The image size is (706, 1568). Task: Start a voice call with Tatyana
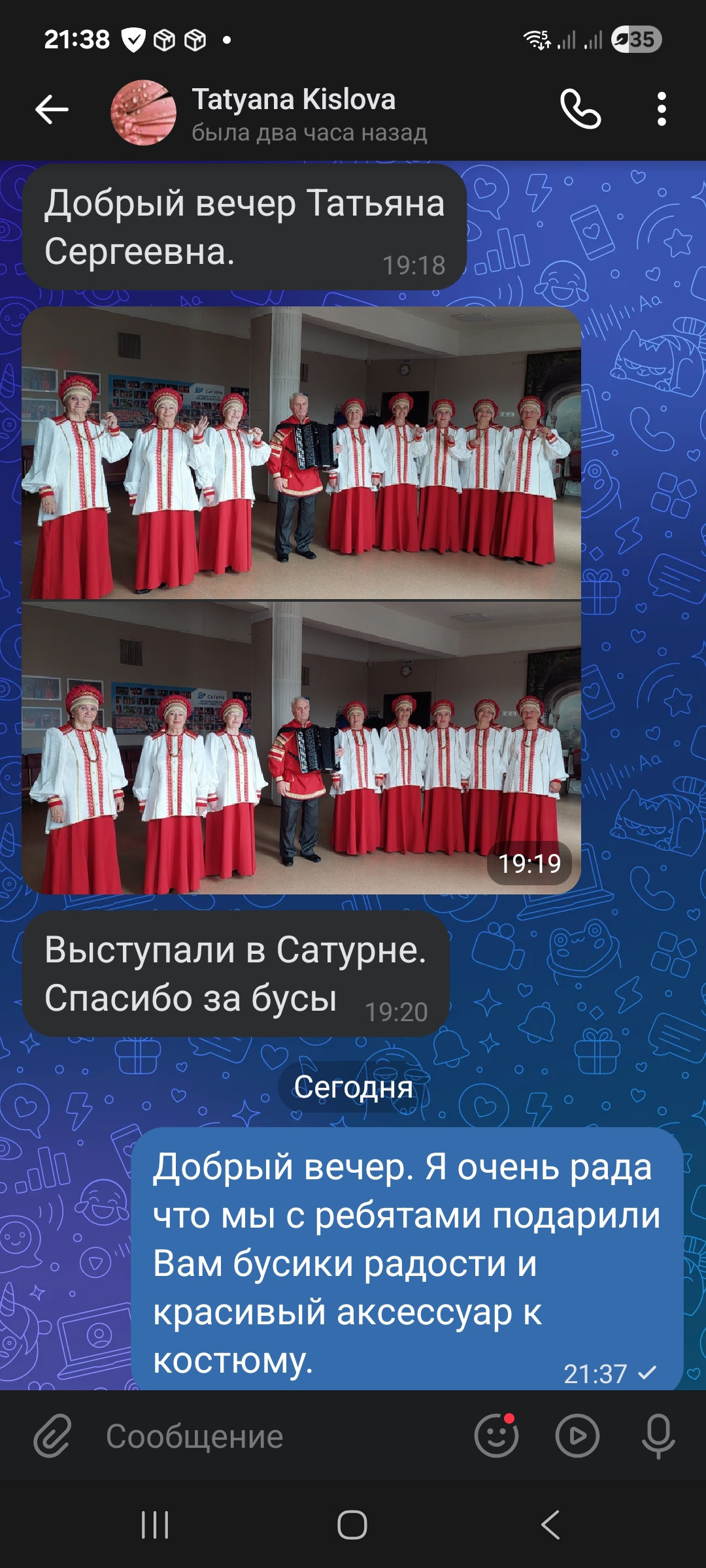point(580,109)
